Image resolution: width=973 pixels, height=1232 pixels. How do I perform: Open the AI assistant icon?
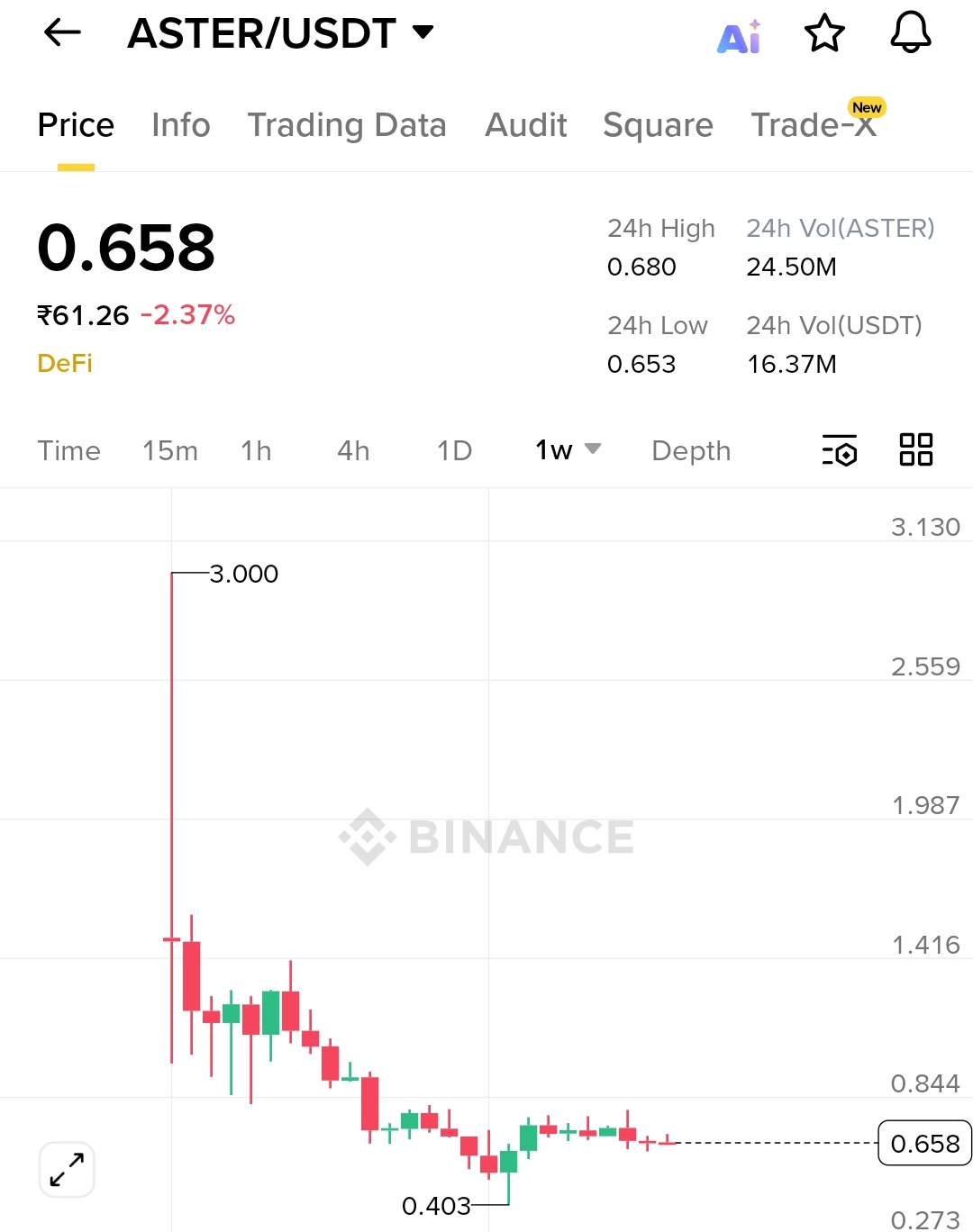tap(739, 37)
